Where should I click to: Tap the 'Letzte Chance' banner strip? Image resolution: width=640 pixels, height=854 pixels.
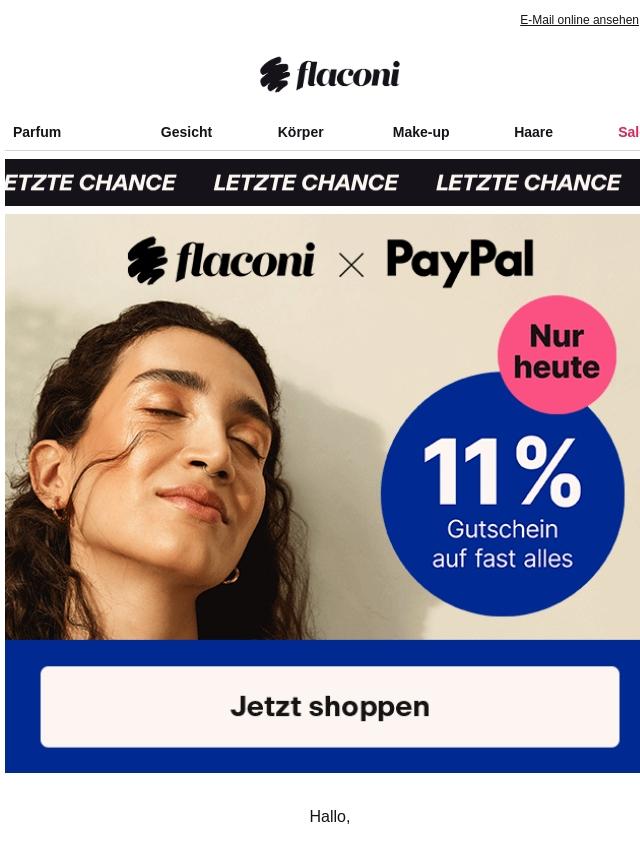tap(322, 183)
